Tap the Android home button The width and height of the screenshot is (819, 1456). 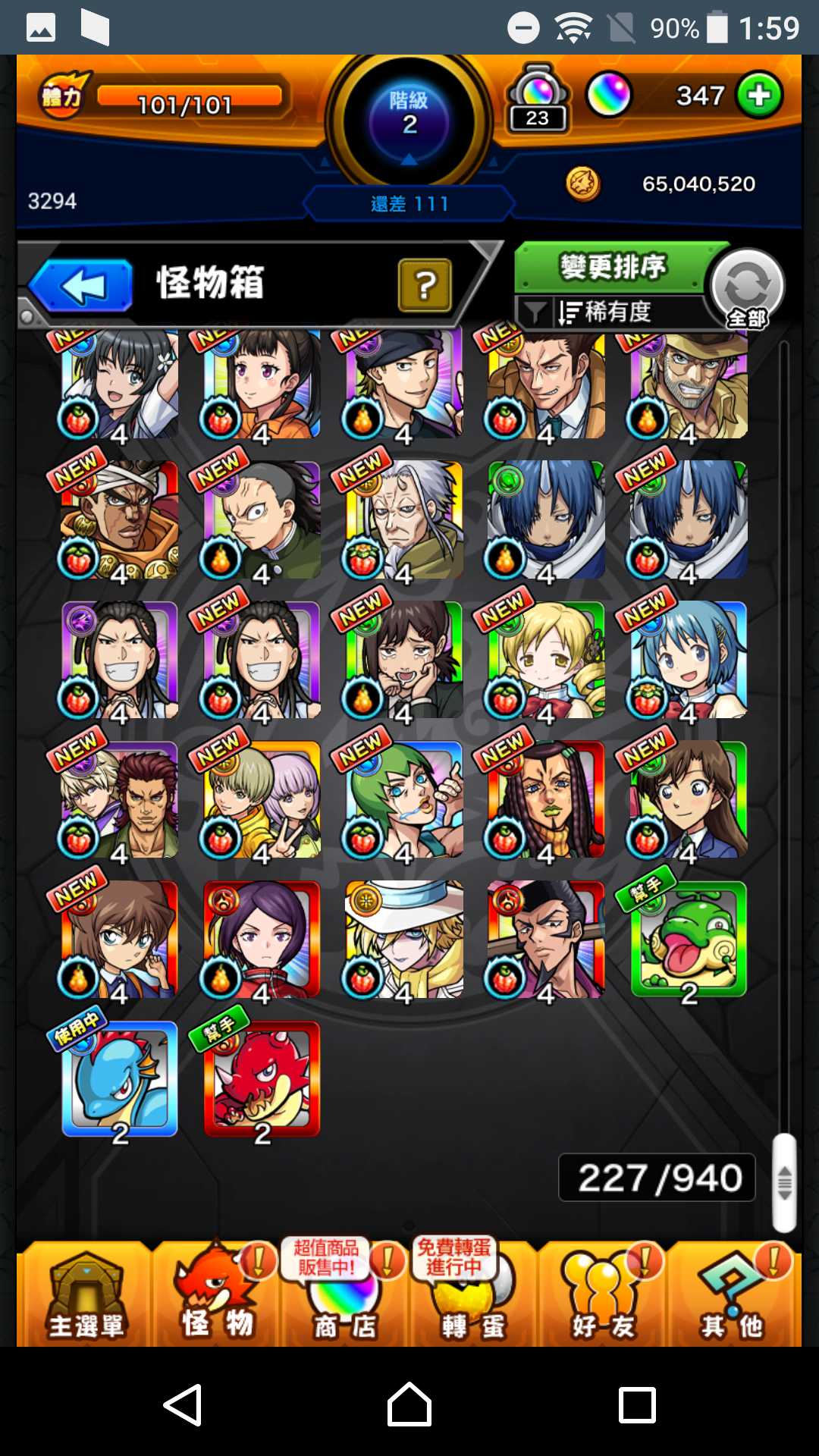click(409, 1404)
